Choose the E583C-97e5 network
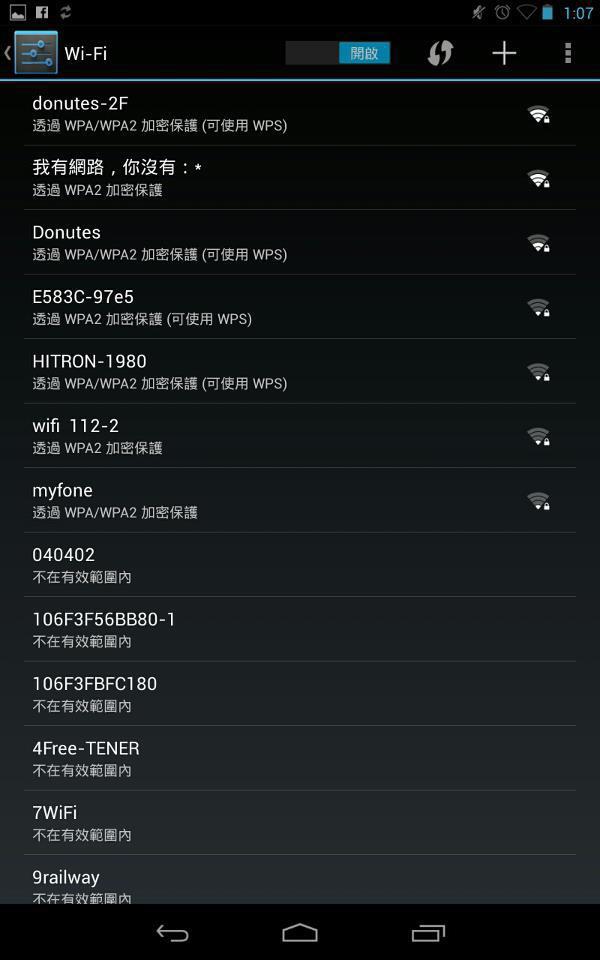 point(300,307)
